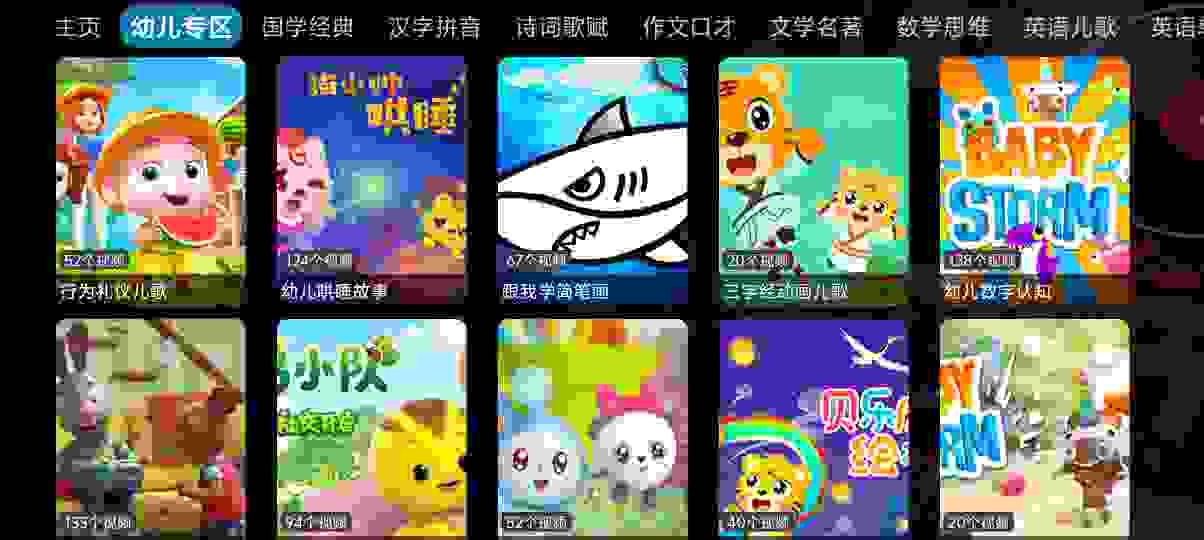This screenshot has height=540, width=1204.
Task: Switch to 英语儿歌 tab
Action: pyautogui.click(x=1069, y=27)
